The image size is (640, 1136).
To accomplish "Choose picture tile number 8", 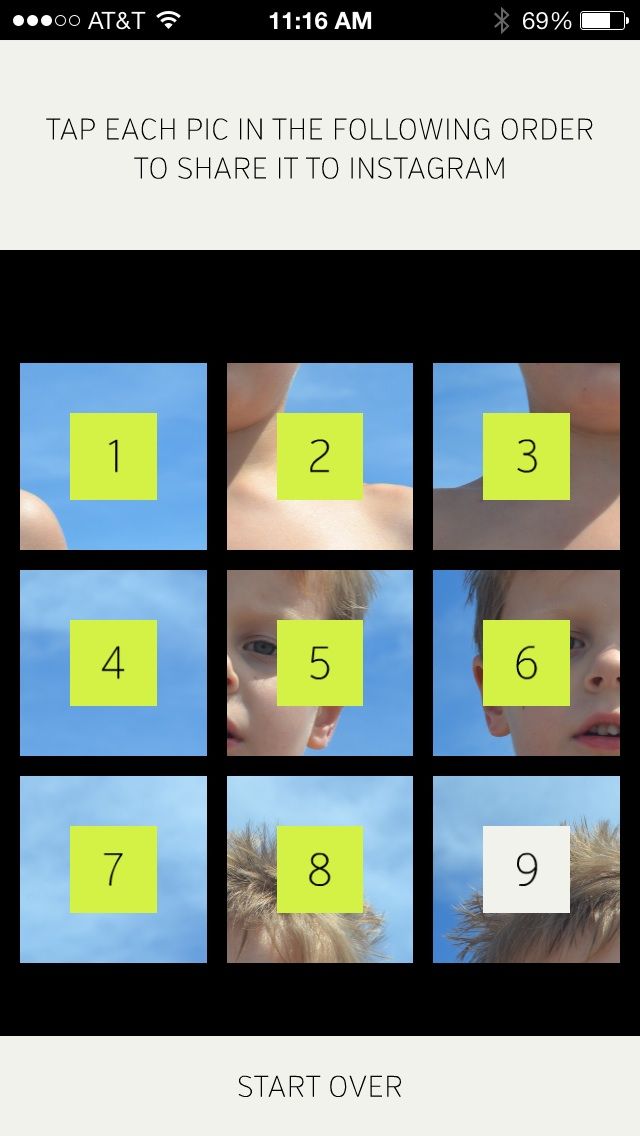I will coord(320,869).
